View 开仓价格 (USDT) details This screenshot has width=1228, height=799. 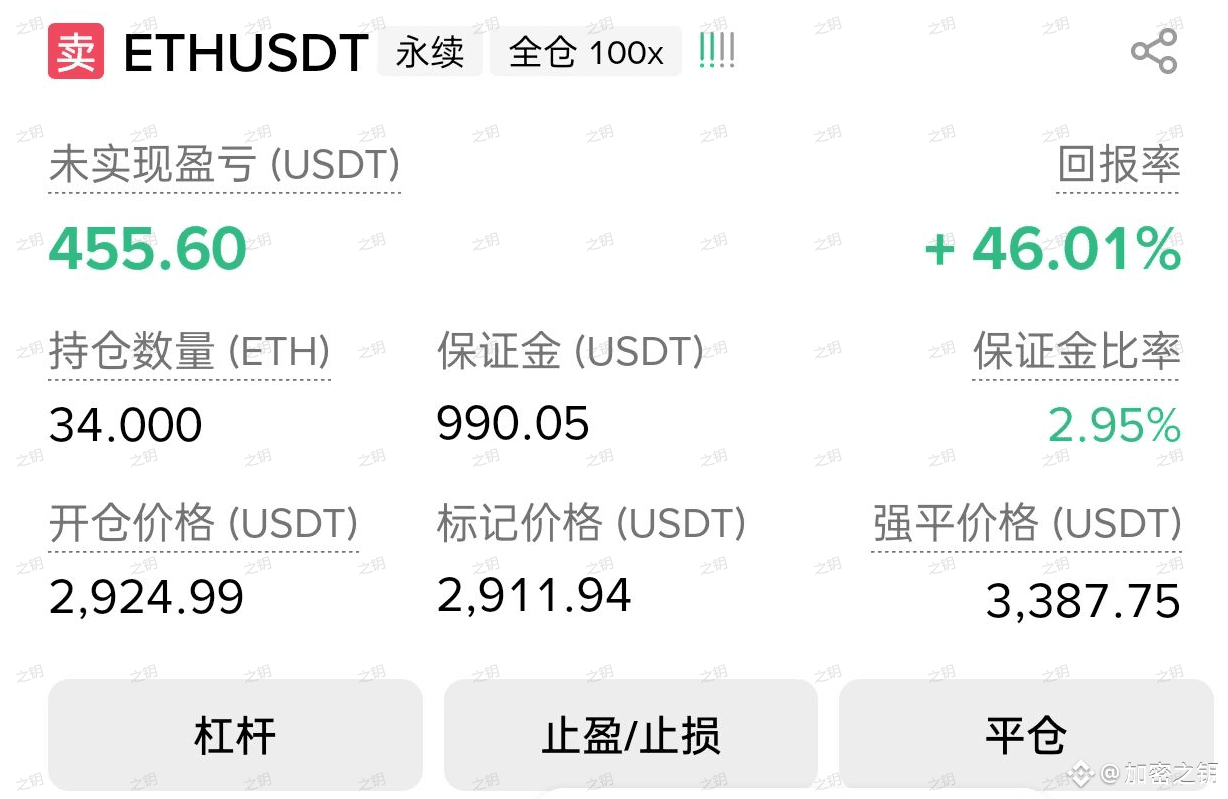[203, 523]
